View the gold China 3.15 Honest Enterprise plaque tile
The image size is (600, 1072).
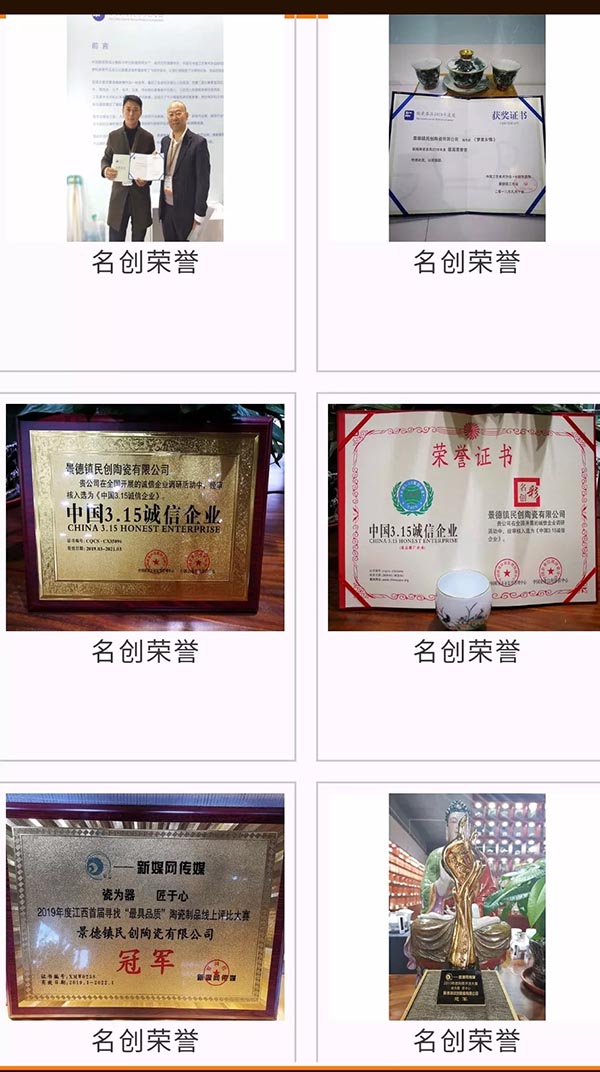coord(145,517)
